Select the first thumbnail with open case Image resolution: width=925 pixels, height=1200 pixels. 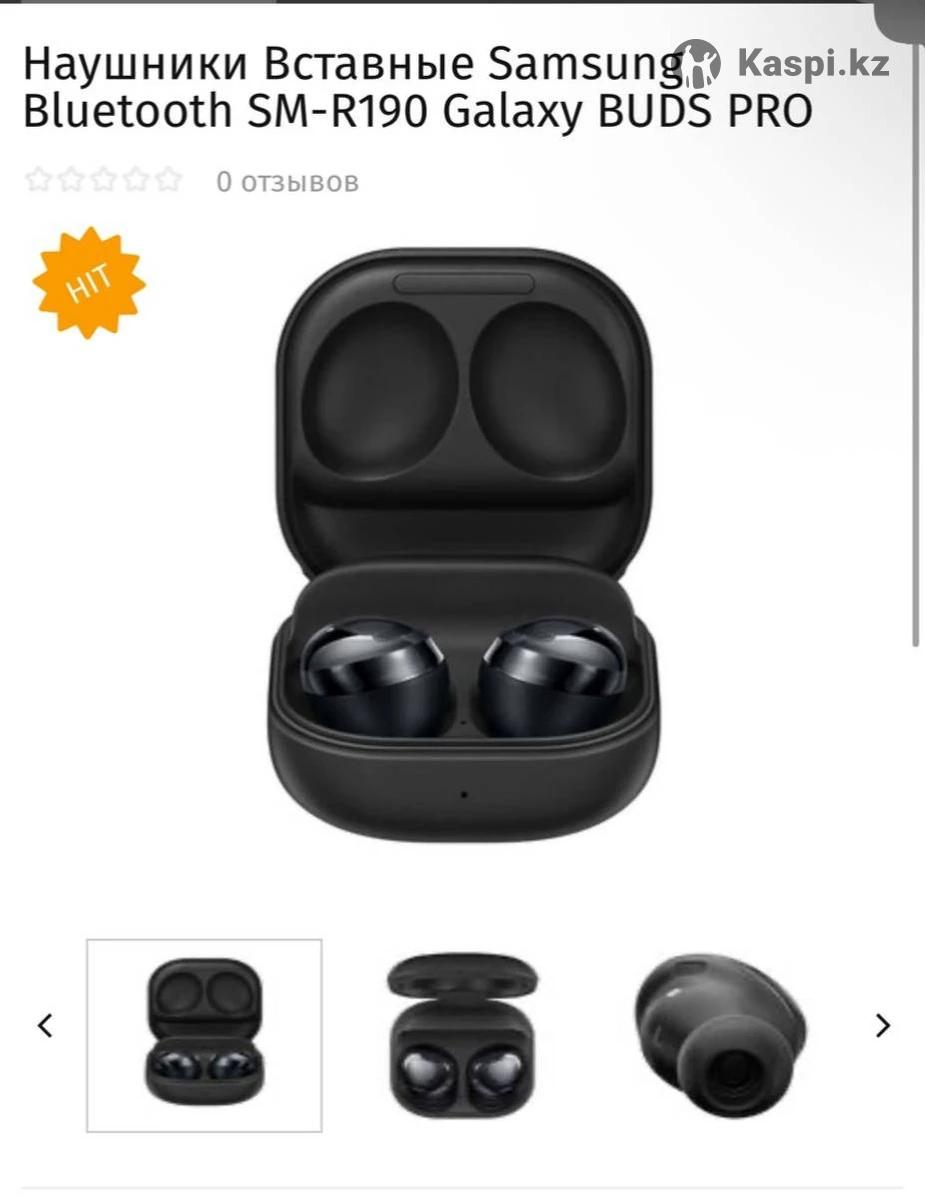(204, 1035)
